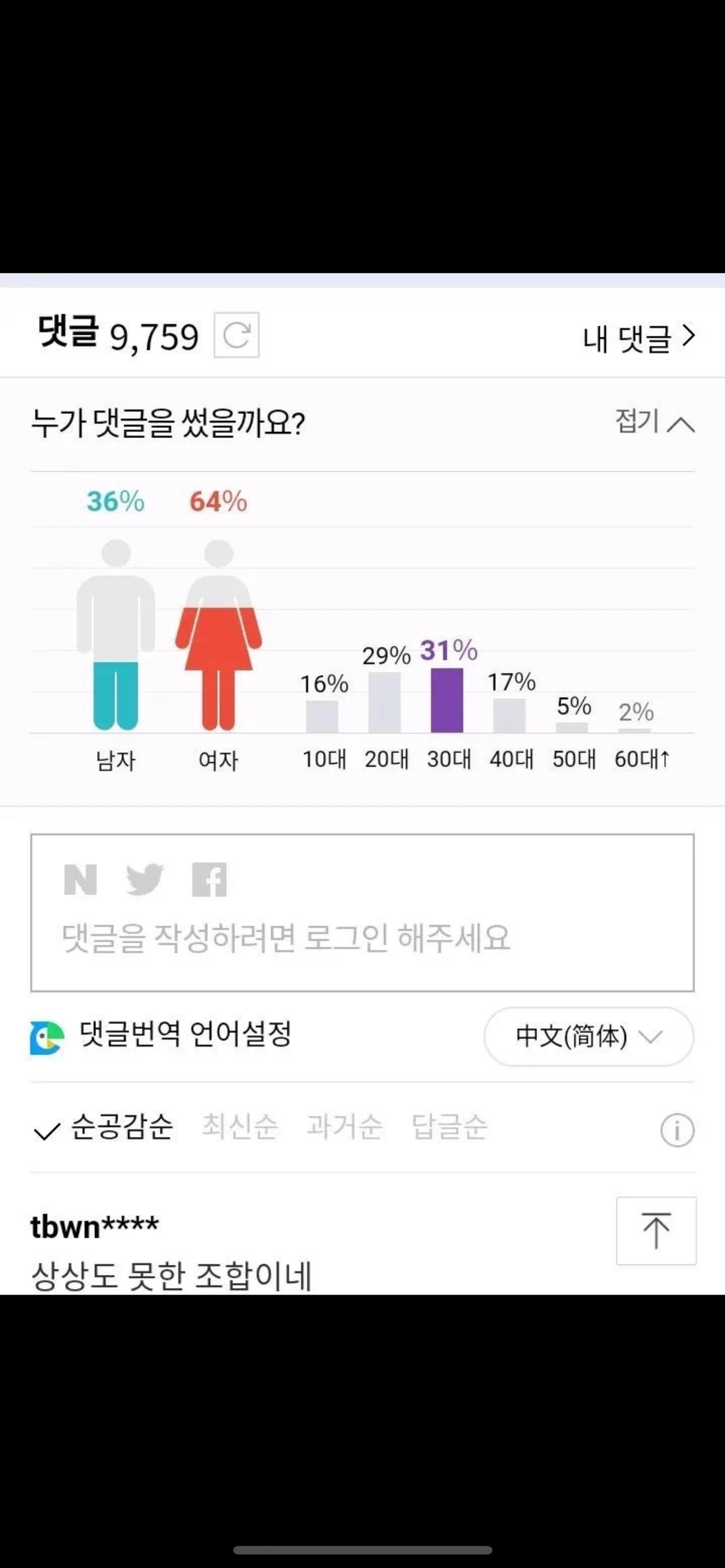The width and height of the screenshot is (725, 1568).
Task: Sort comments by 최신순
Action: click(x=239, y=1127)
